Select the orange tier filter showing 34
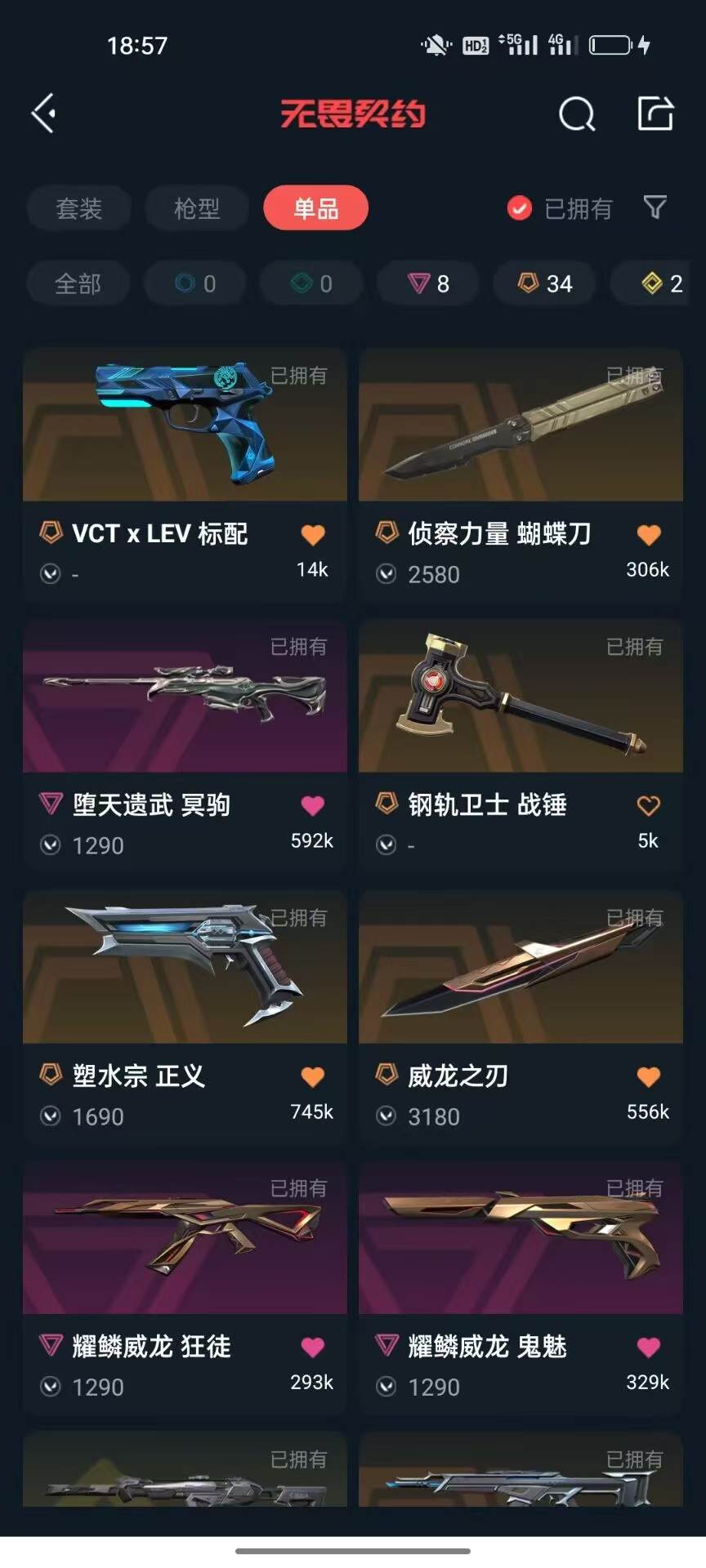 coord(543,283)
